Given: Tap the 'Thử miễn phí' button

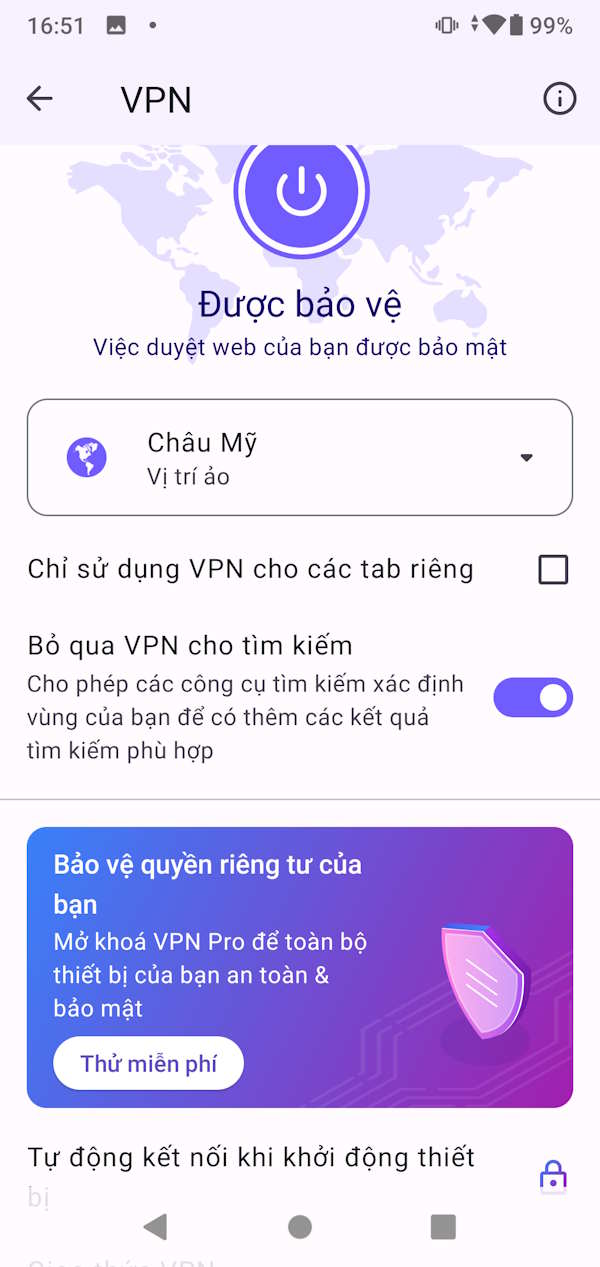Looking at the screenshot, I should (148, 1063).
